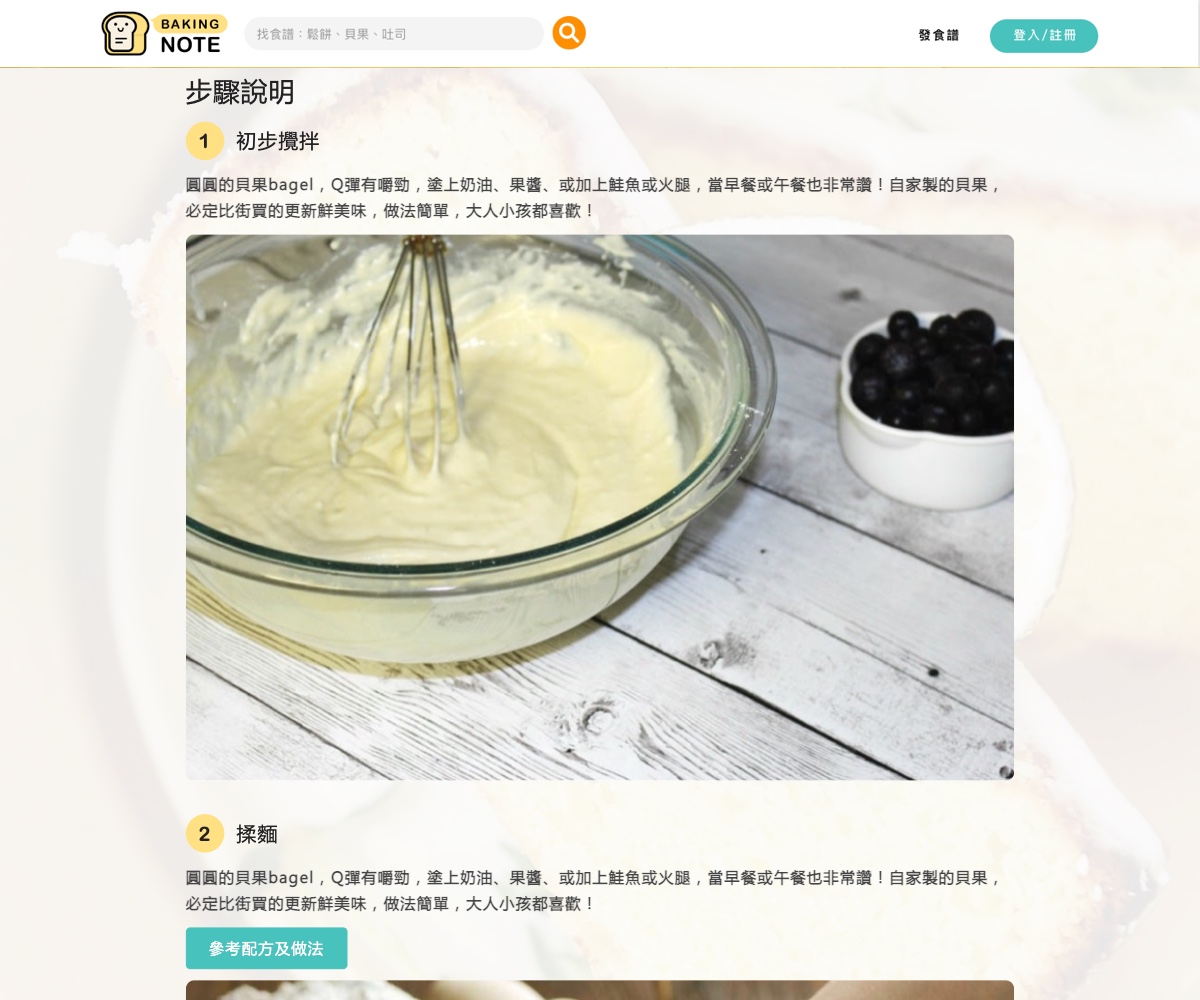Open 參考配方及做法 button
1200x1000 pixels.
(266, 948)
